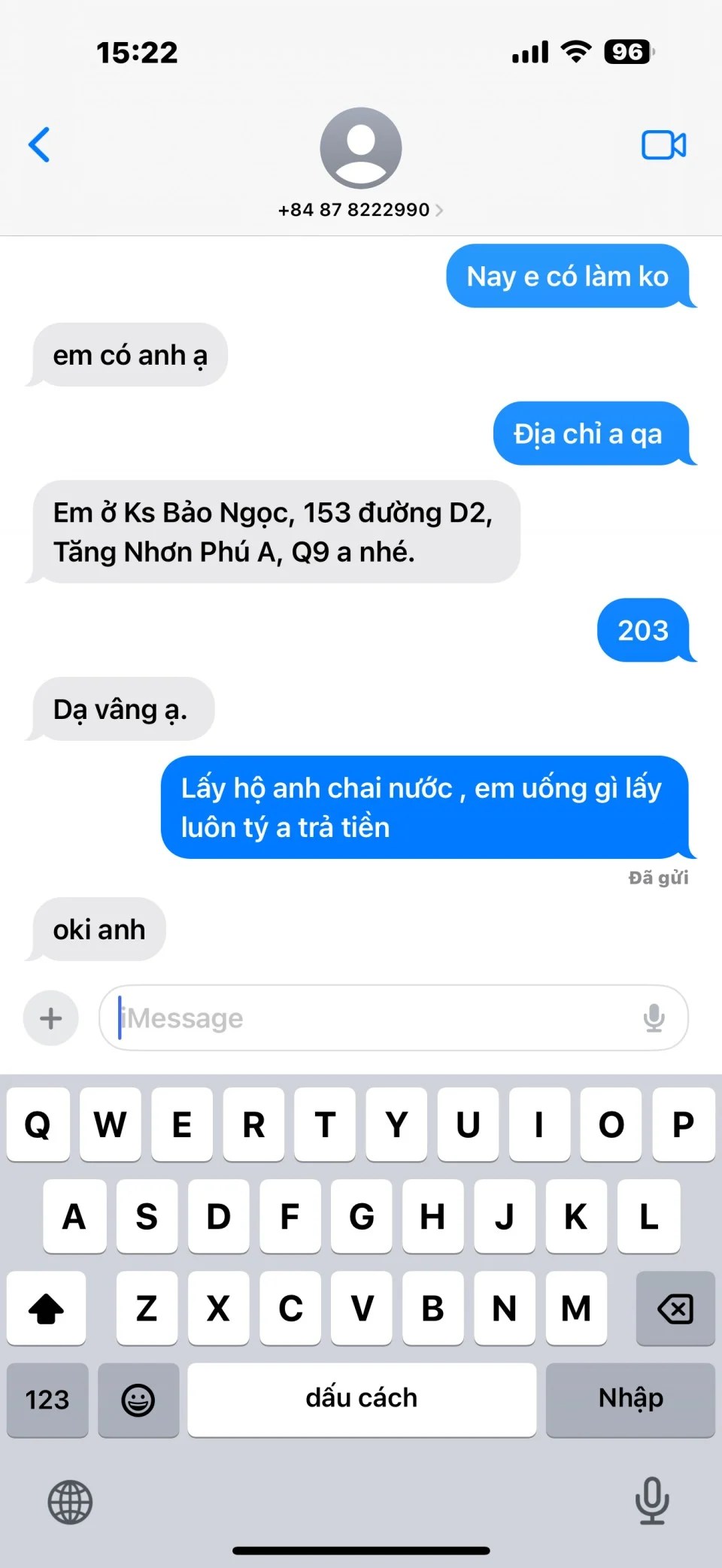Open the emoji keyboard
This screenshot has width=722, height=1568.
coord(138,1400)
